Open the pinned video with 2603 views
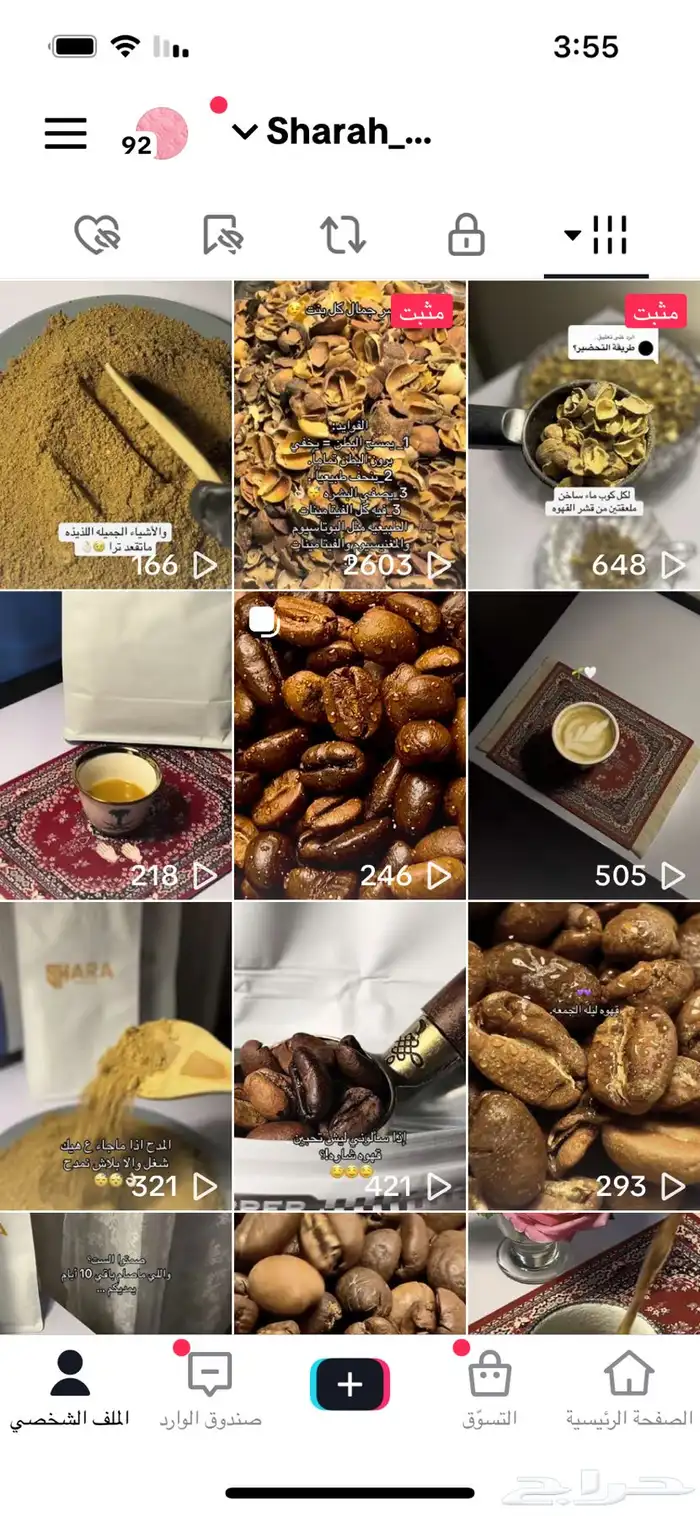 click(x=350, y=435)
